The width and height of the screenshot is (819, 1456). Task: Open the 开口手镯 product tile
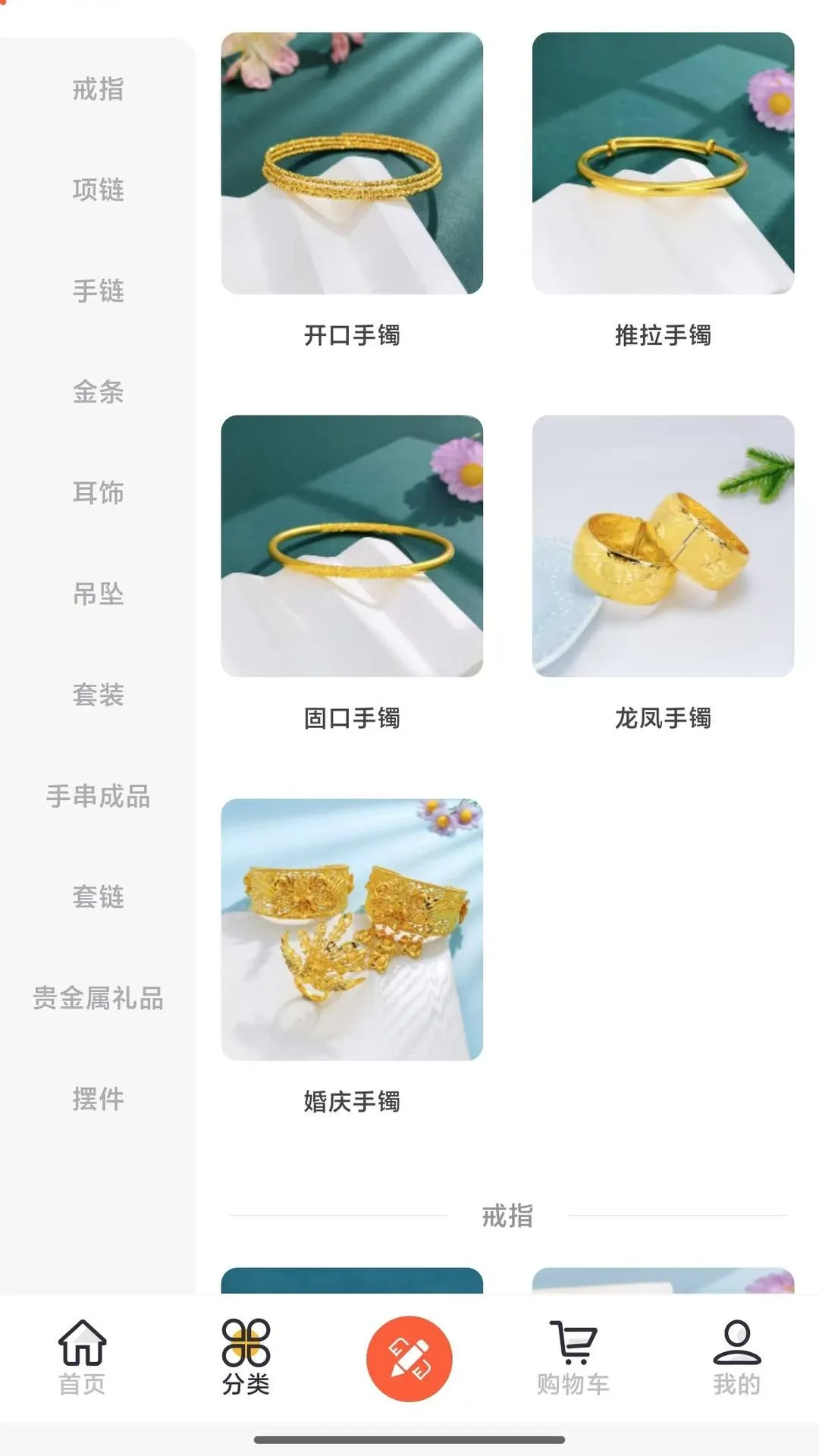(352, 163)
